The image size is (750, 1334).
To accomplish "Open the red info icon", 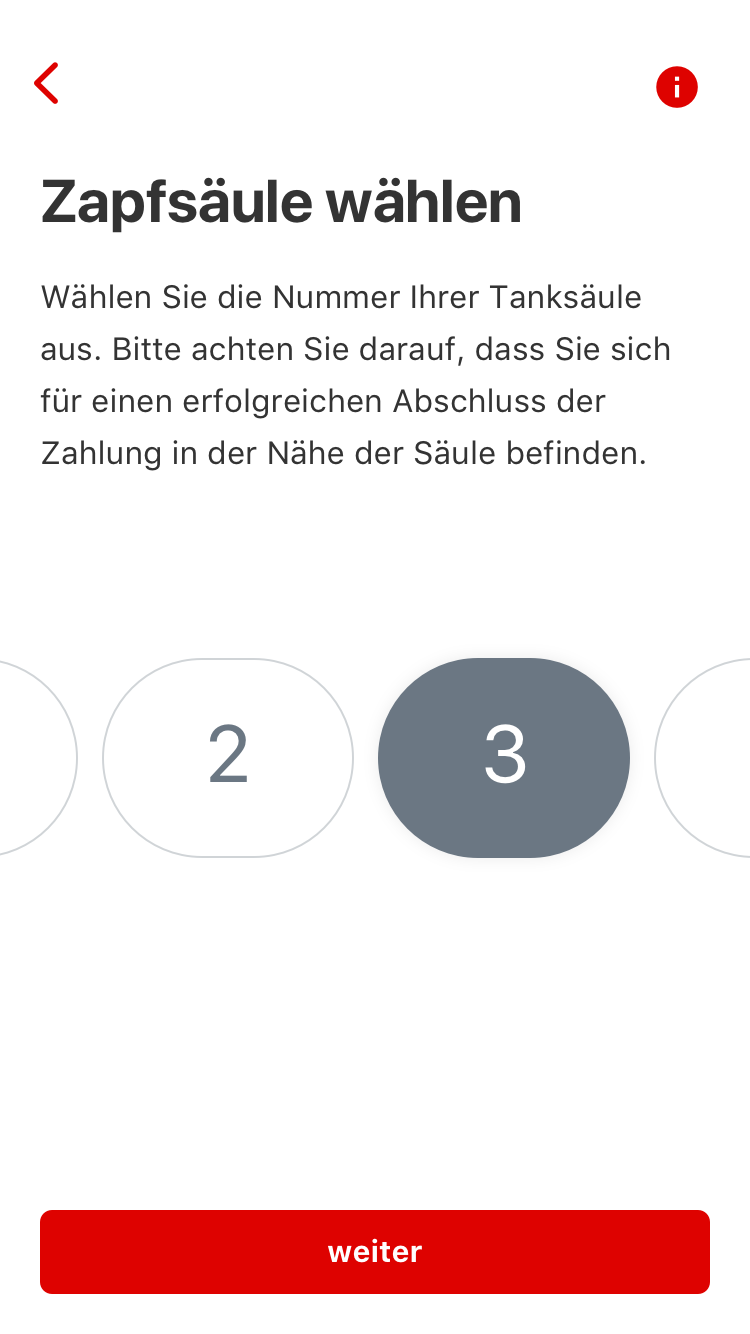I will click(676, 87).
